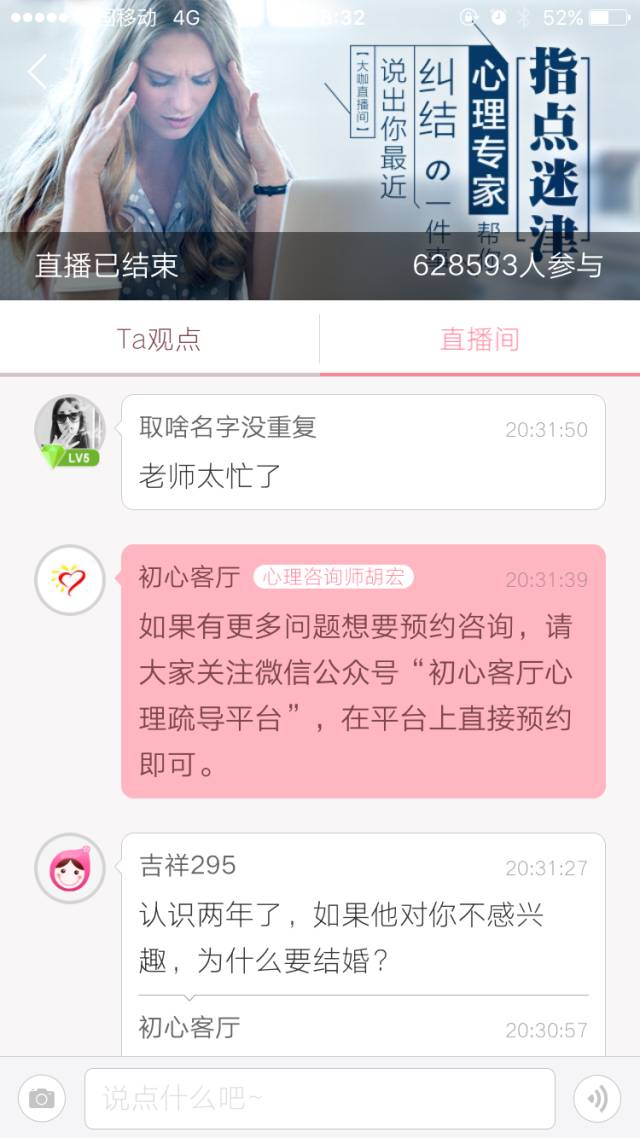The height and width of the screenshot is (1138, 640).
Task: Focus the 说点什么吧 text input
Action: [x=319, y=1099]
